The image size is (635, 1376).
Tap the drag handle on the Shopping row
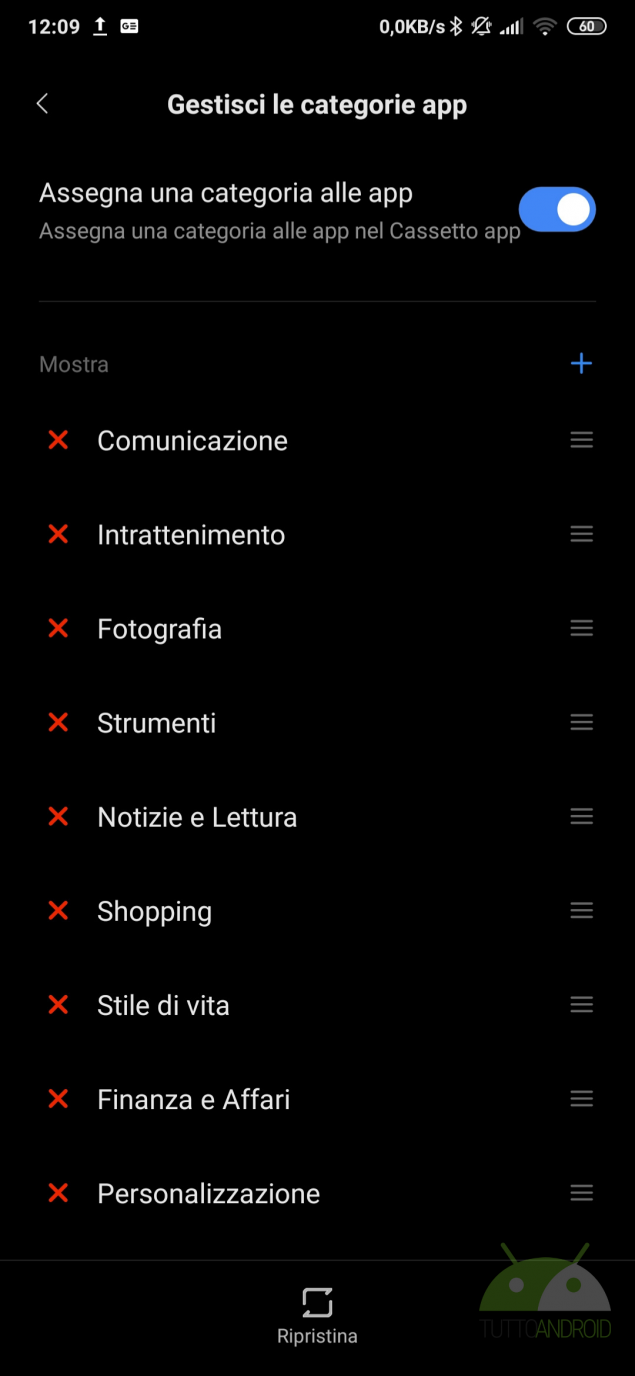click(582, 910)
